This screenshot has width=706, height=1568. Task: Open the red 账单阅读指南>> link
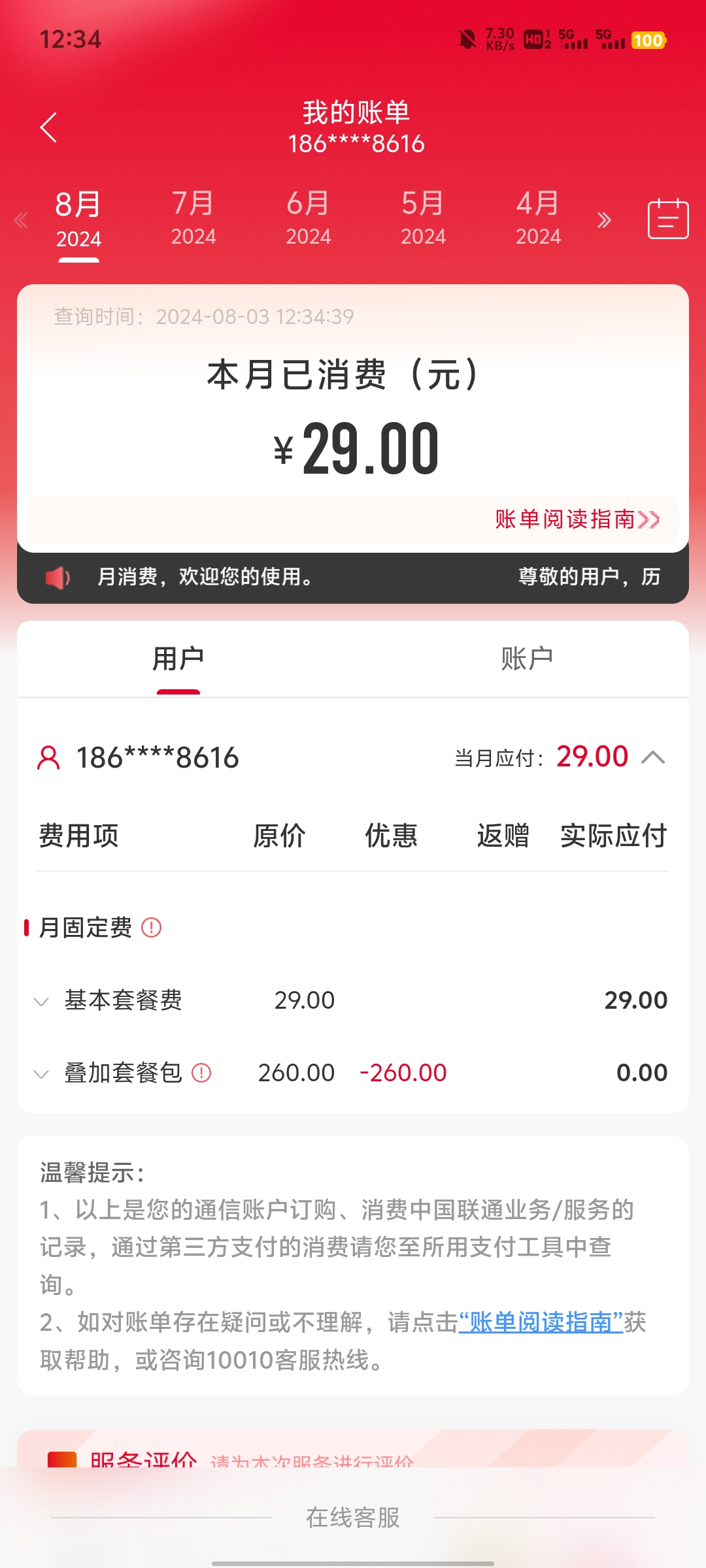pos(577,519)
